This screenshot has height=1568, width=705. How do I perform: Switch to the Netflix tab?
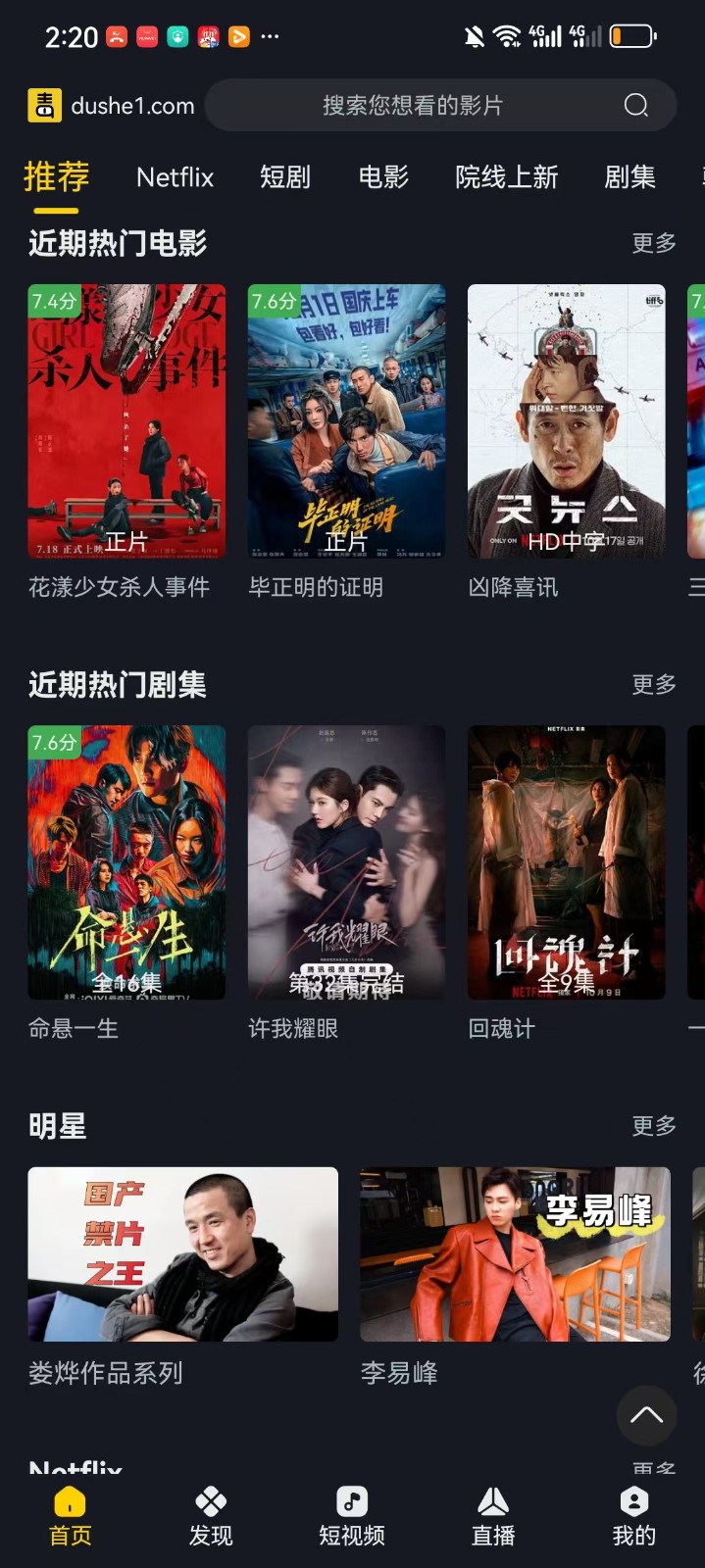[175, 177]
